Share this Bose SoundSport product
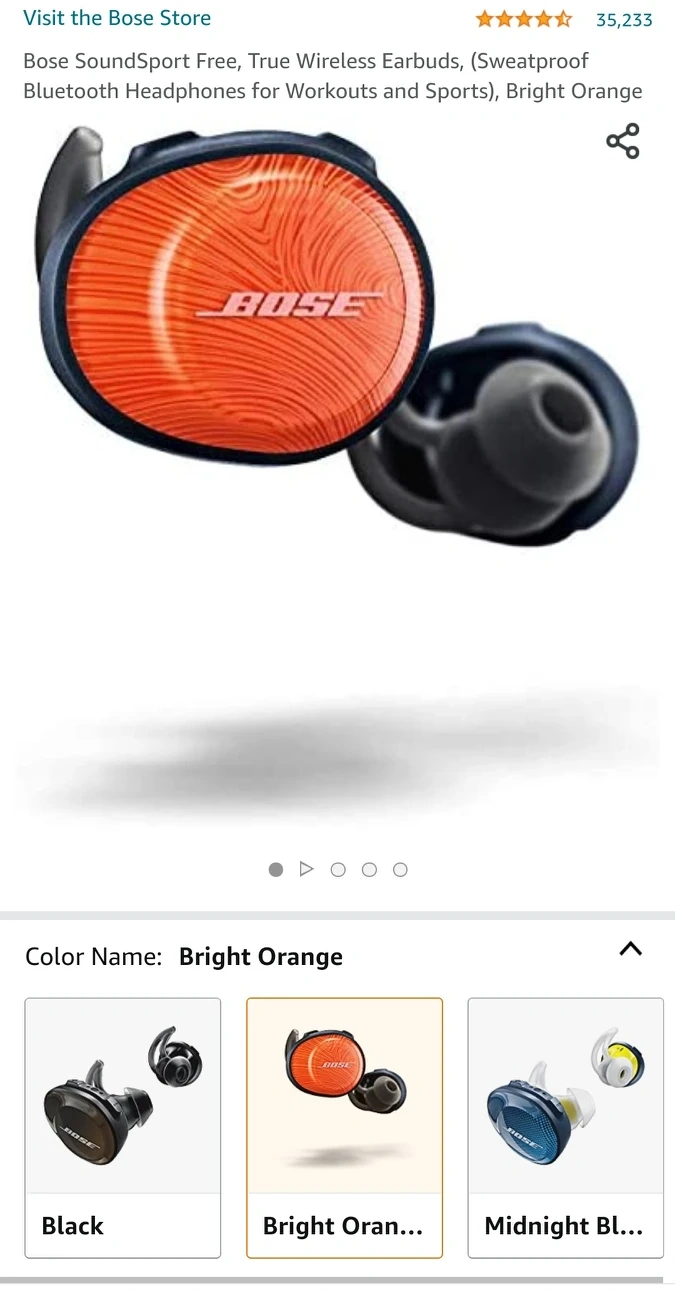This screenshot has width=675, height=1290. [x=622, y=141]
